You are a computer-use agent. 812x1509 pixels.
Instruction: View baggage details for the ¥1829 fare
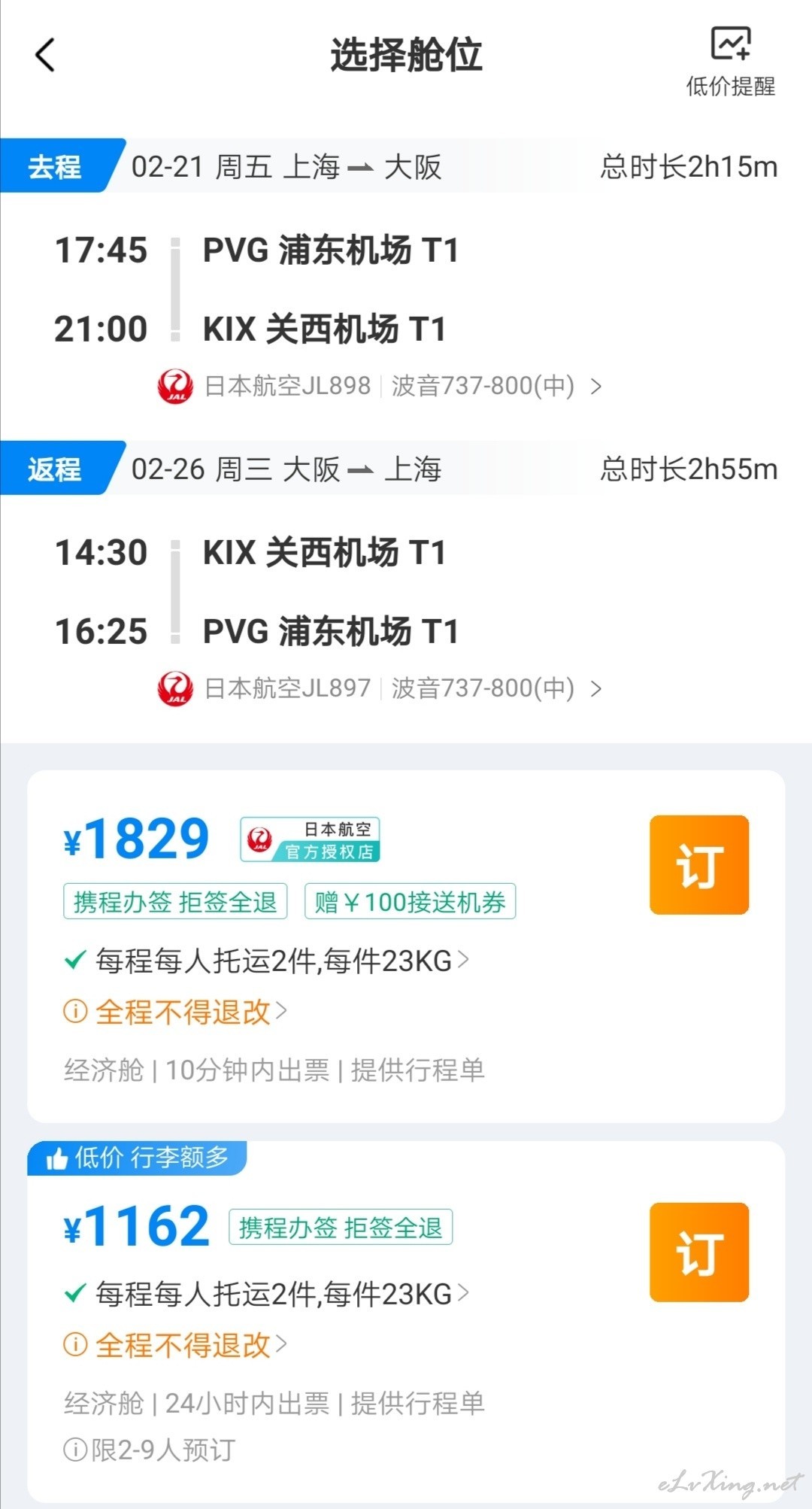(x=267, y=961)
